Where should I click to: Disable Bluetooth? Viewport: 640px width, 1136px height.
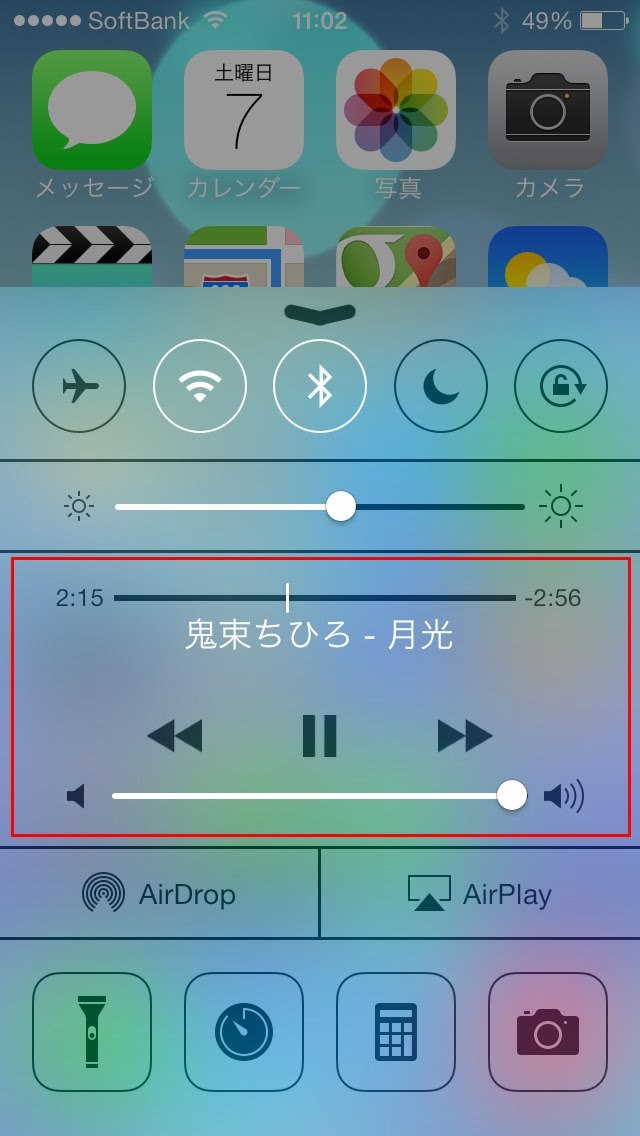320,386
